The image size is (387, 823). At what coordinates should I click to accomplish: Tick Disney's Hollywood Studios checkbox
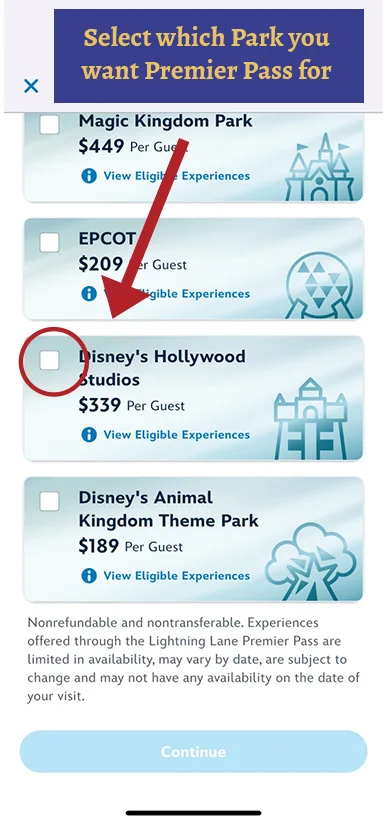49,360
